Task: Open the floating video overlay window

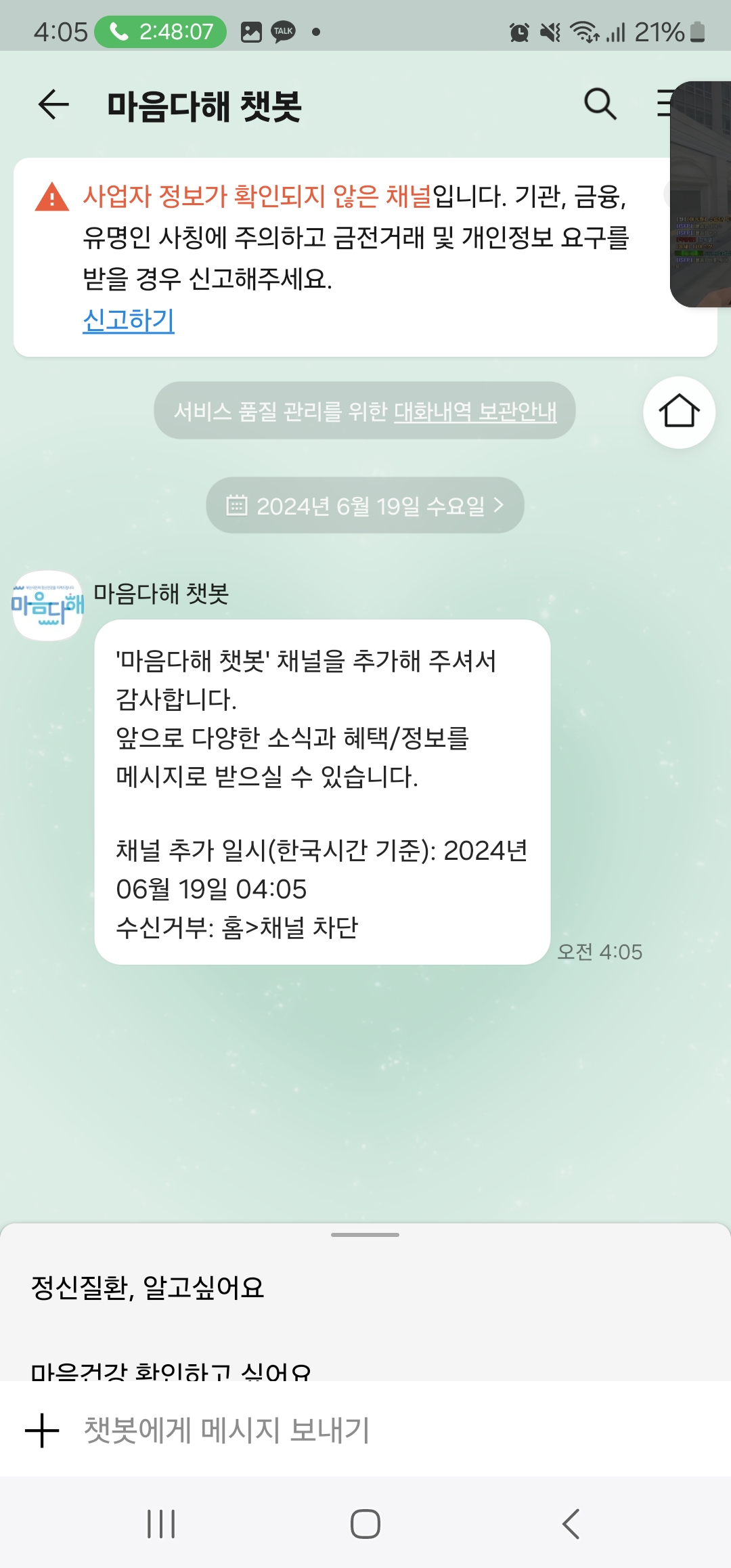Action: point(701,195)
